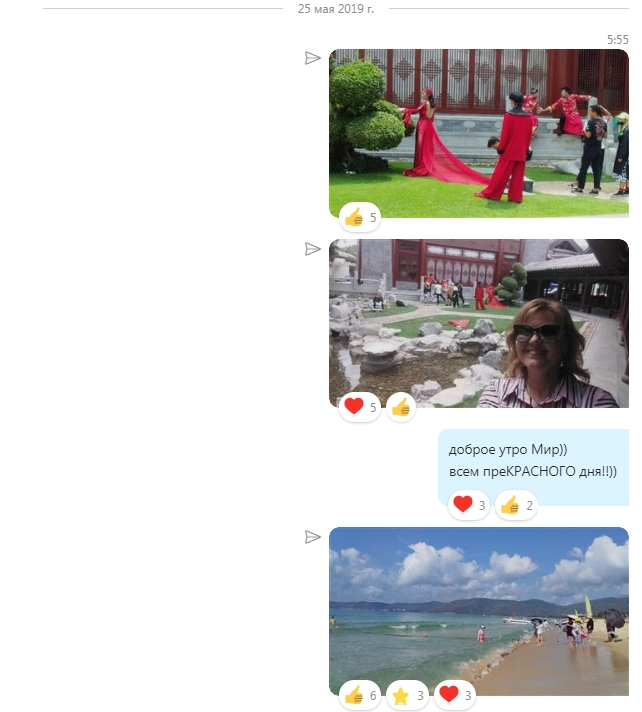Tap the forward arrow beside the red dresses photo
Viewport: 642px width, 712px height.
[x=313, y=58]
